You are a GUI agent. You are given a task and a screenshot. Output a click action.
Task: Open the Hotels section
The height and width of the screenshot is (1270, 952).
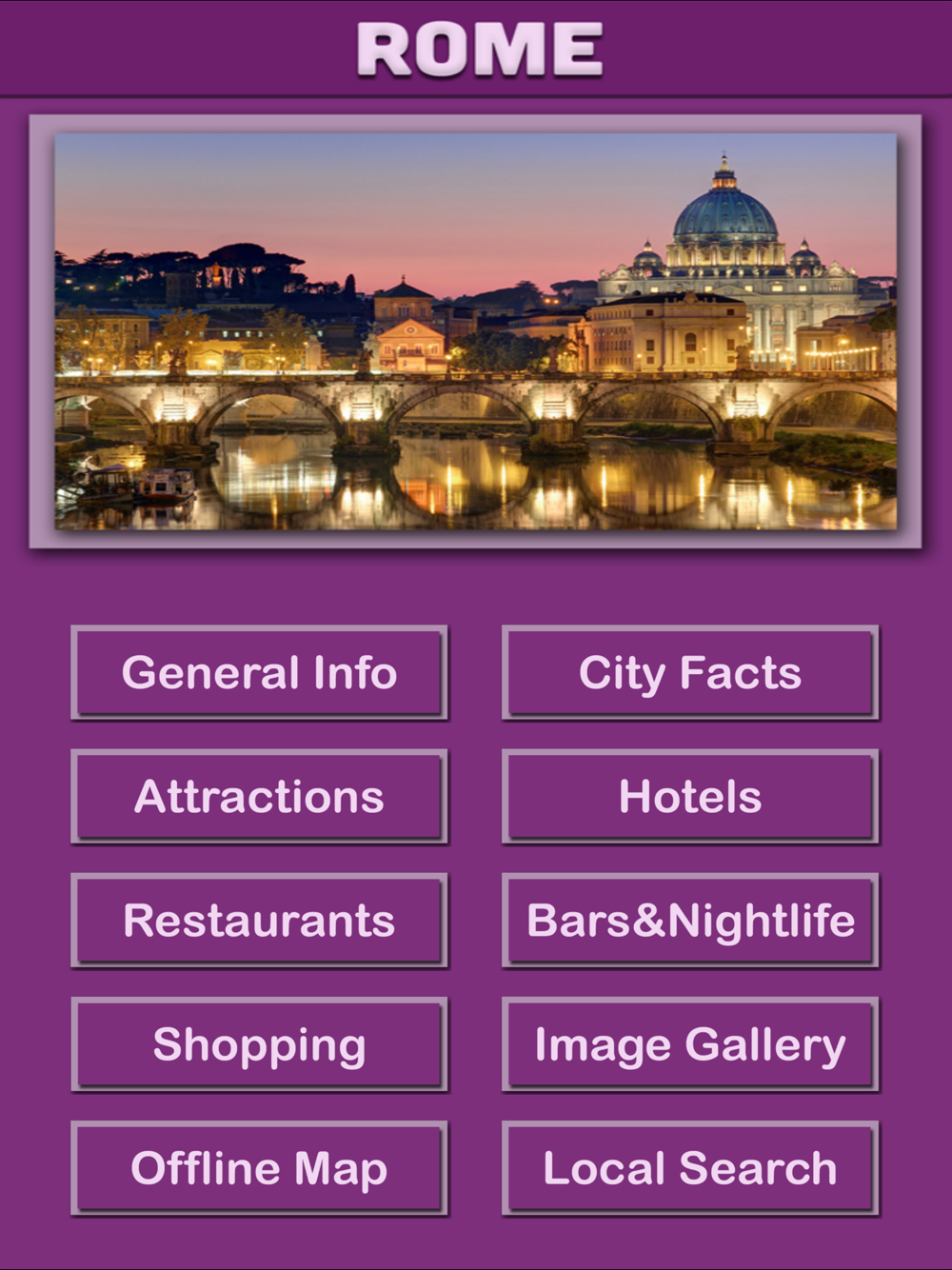click(690, 797)
